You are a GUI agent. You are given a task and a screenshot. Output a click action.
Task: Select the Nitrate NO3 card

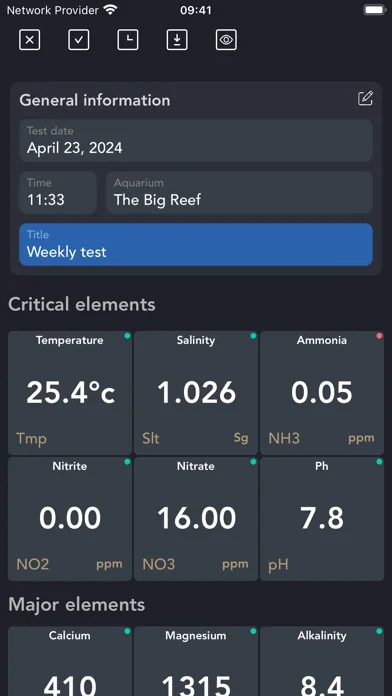196,519
